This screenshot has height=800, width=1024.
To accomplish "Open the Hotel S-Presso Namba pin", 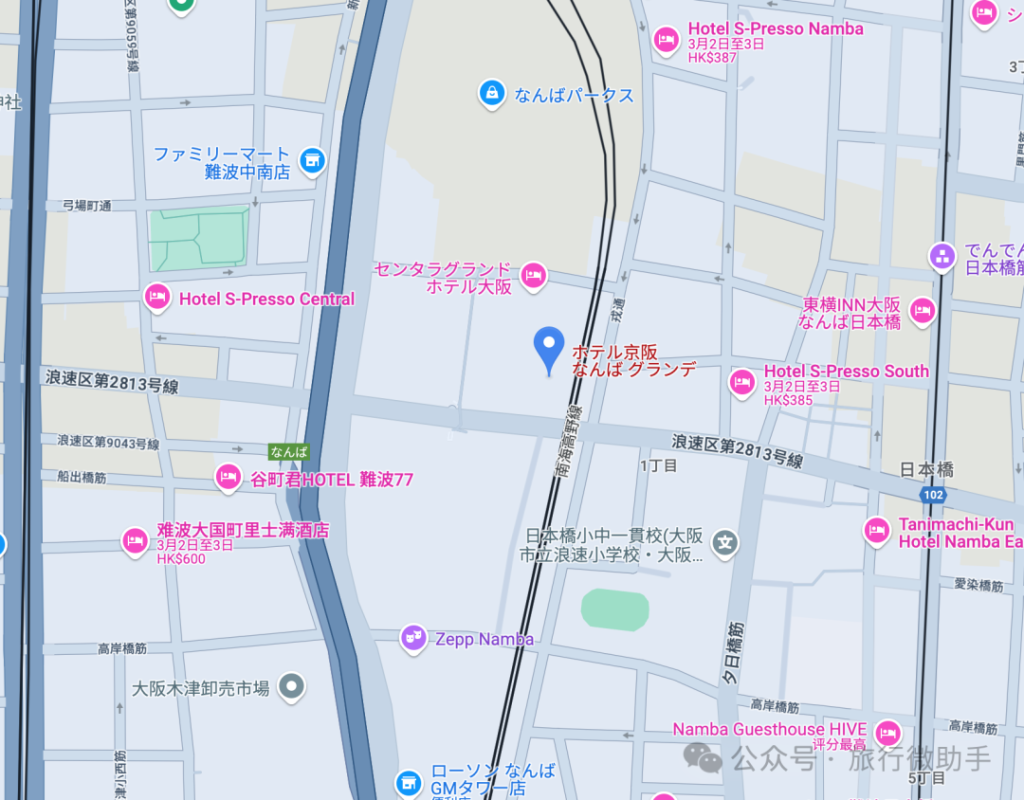I will [x=666, y=40].
